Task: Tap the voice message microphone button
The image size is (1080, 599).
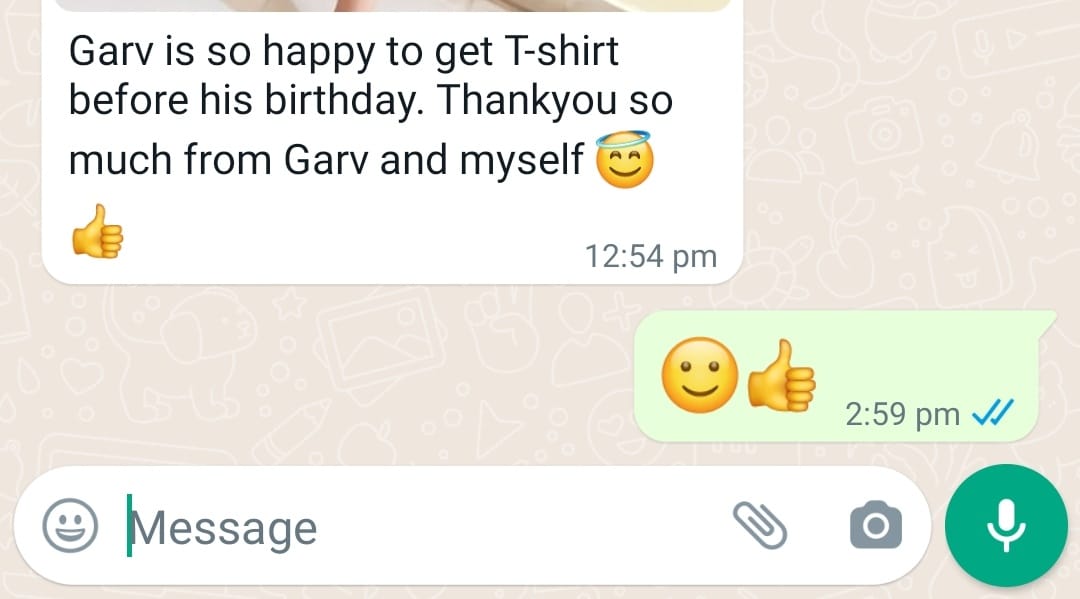Action: pos(1005,525)
